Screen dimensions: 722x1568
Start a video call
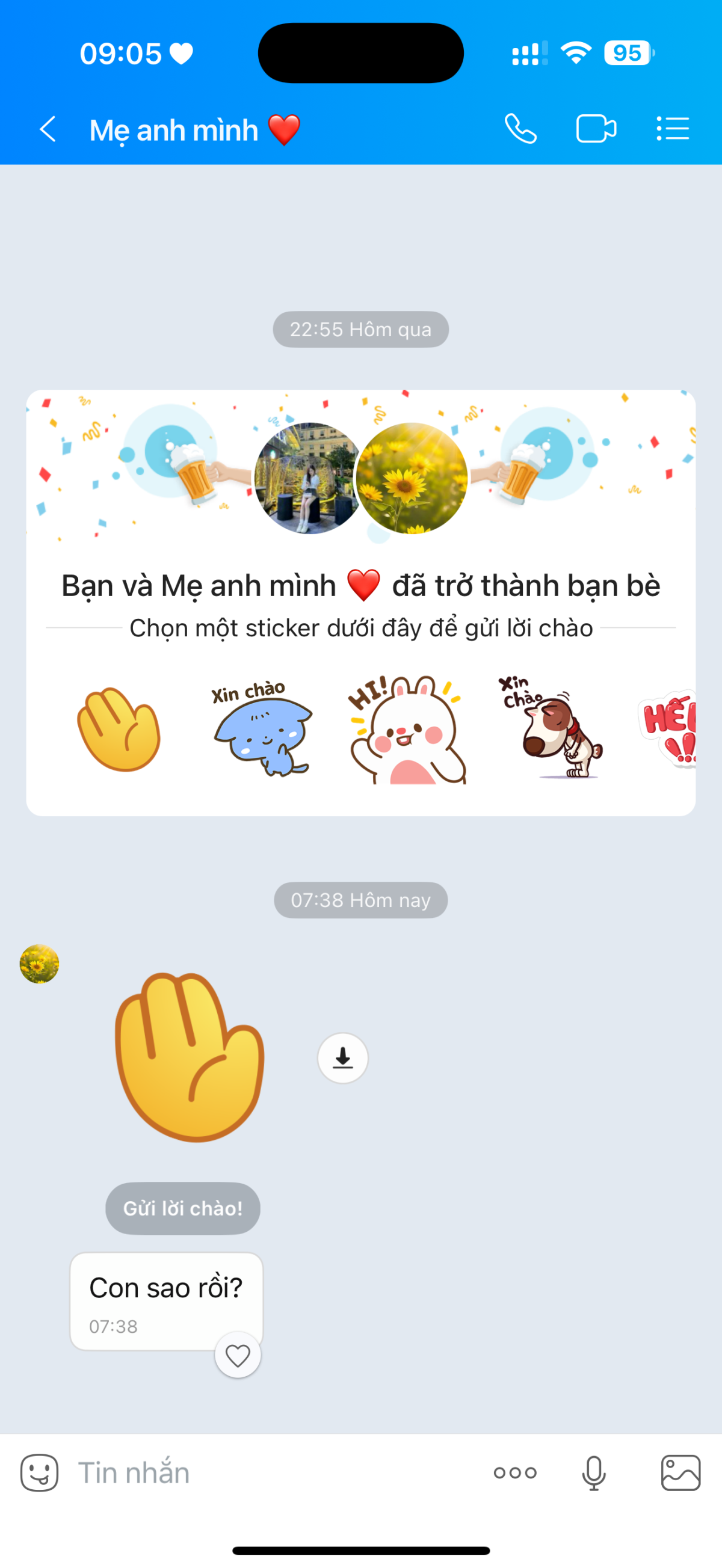click(x=596, y=129)
